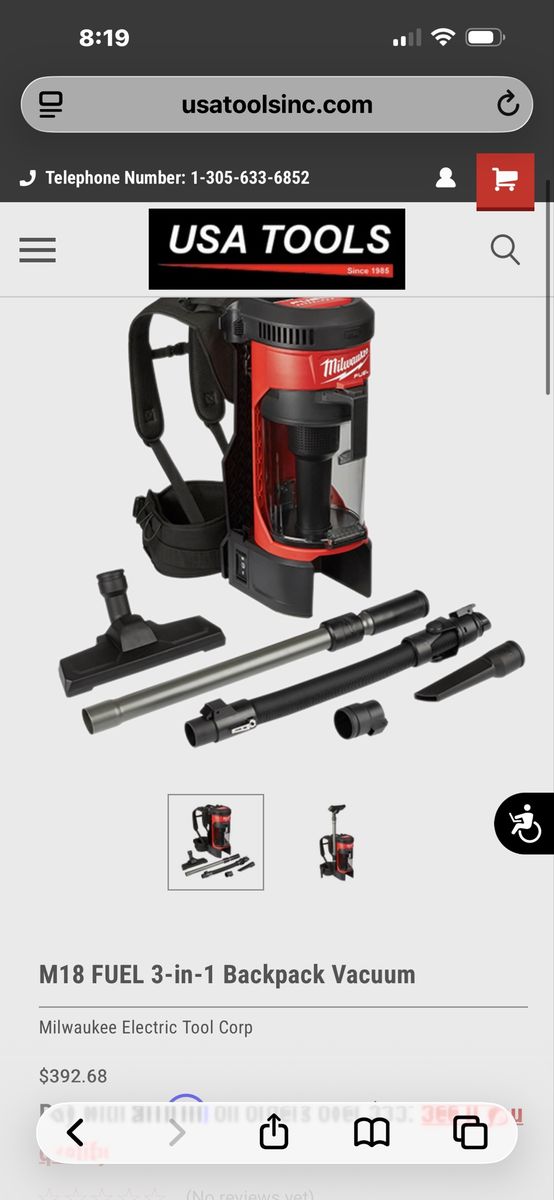Open the user account icon
Screen dimensions: 554x1200
coord(446,178)
